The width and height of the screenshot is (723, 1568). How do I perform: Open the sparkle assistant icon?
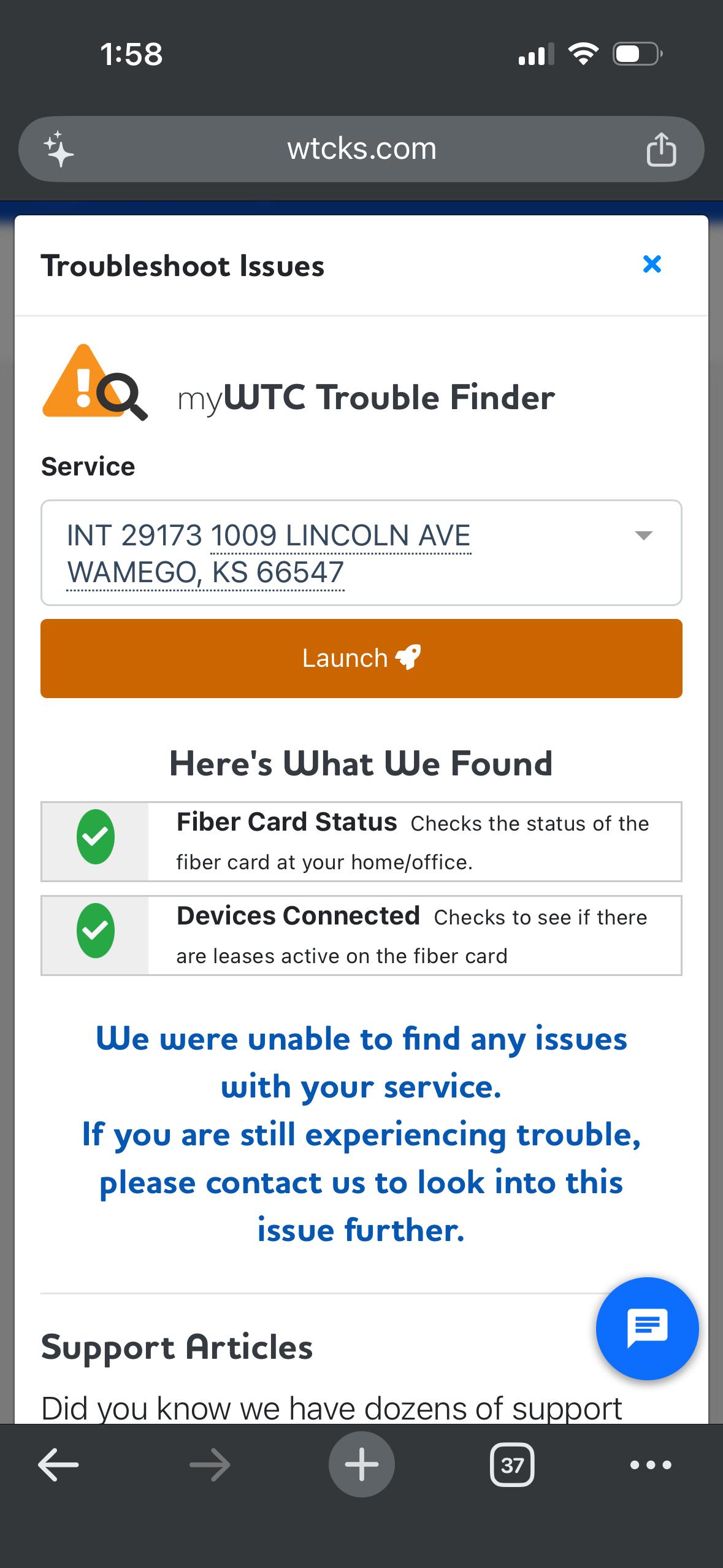[x=58, y=149]
